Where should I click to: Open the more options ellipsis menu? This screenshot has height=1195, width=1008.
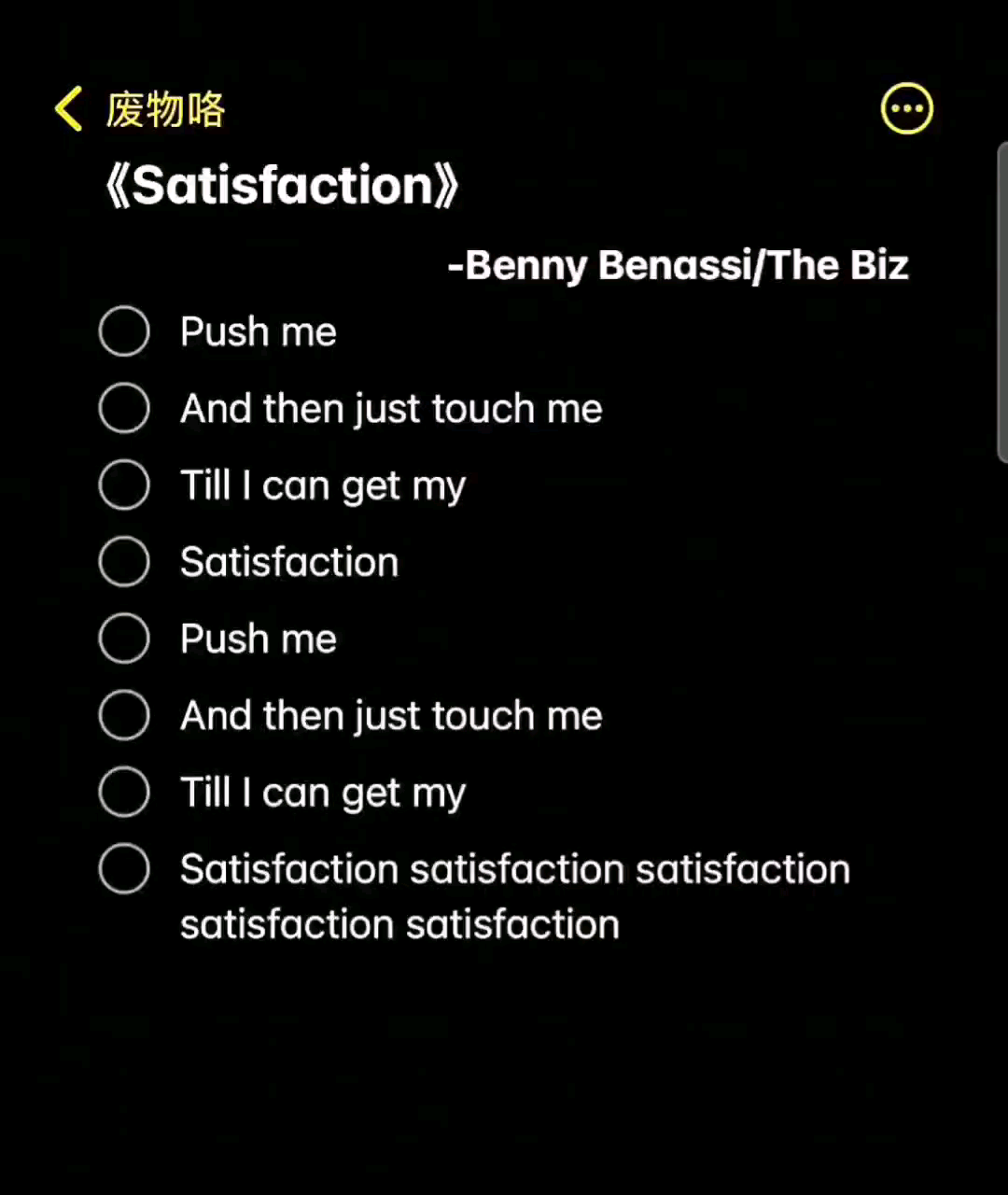[x=906, y=109]
